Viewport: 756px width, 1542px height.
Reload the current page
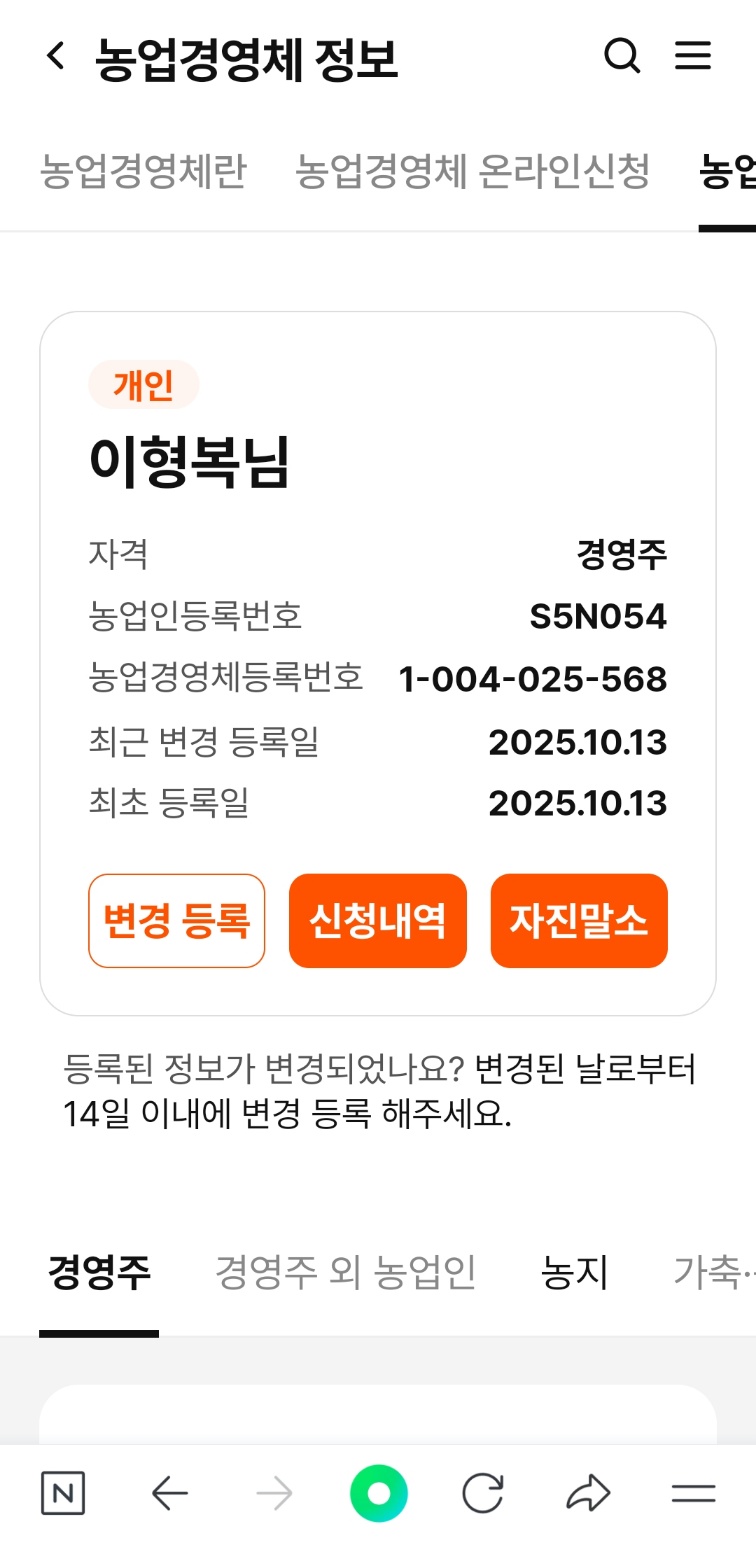click(x=483, y=1494)
